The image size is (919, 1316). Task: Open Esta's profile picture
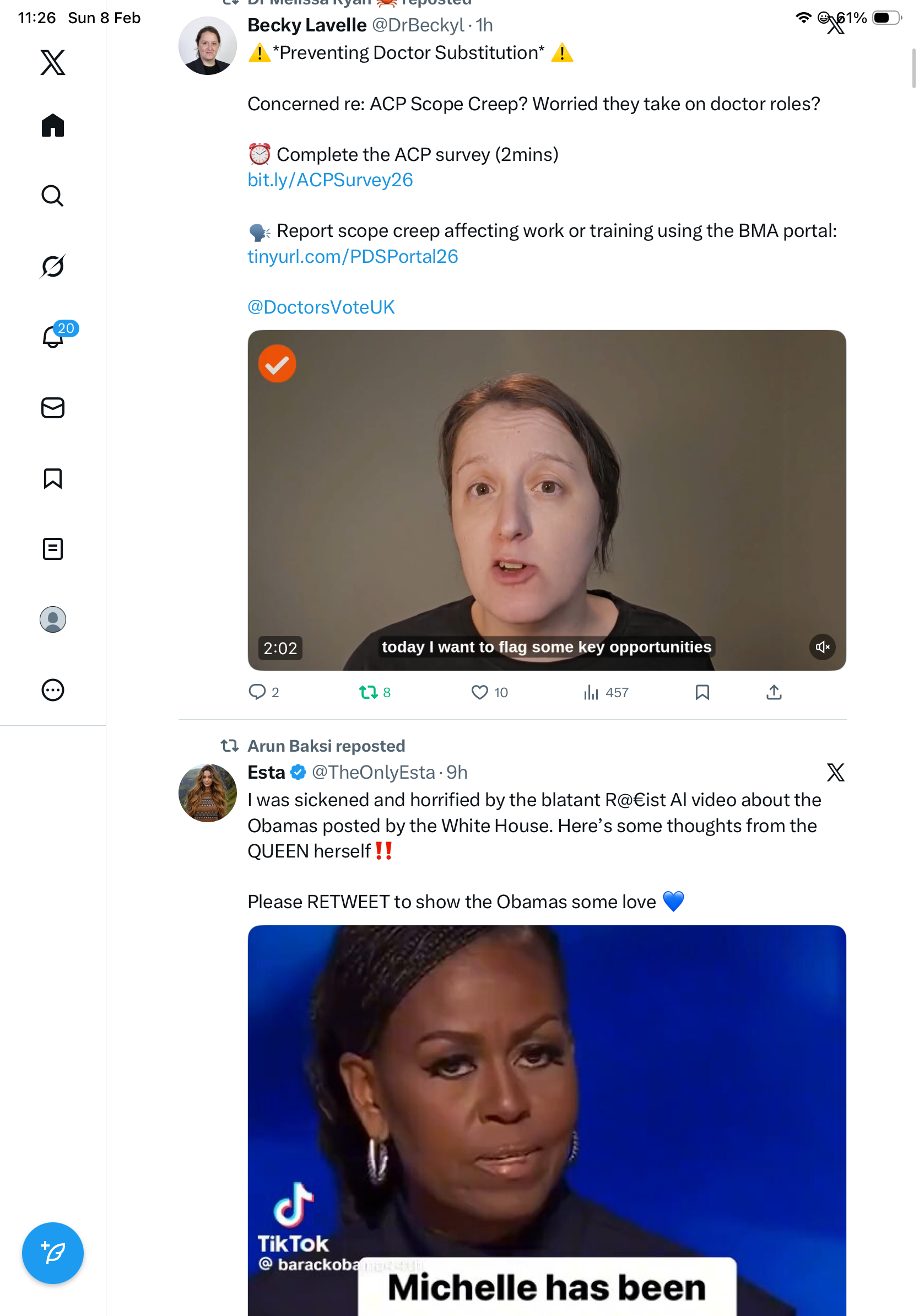click(207, 792)
